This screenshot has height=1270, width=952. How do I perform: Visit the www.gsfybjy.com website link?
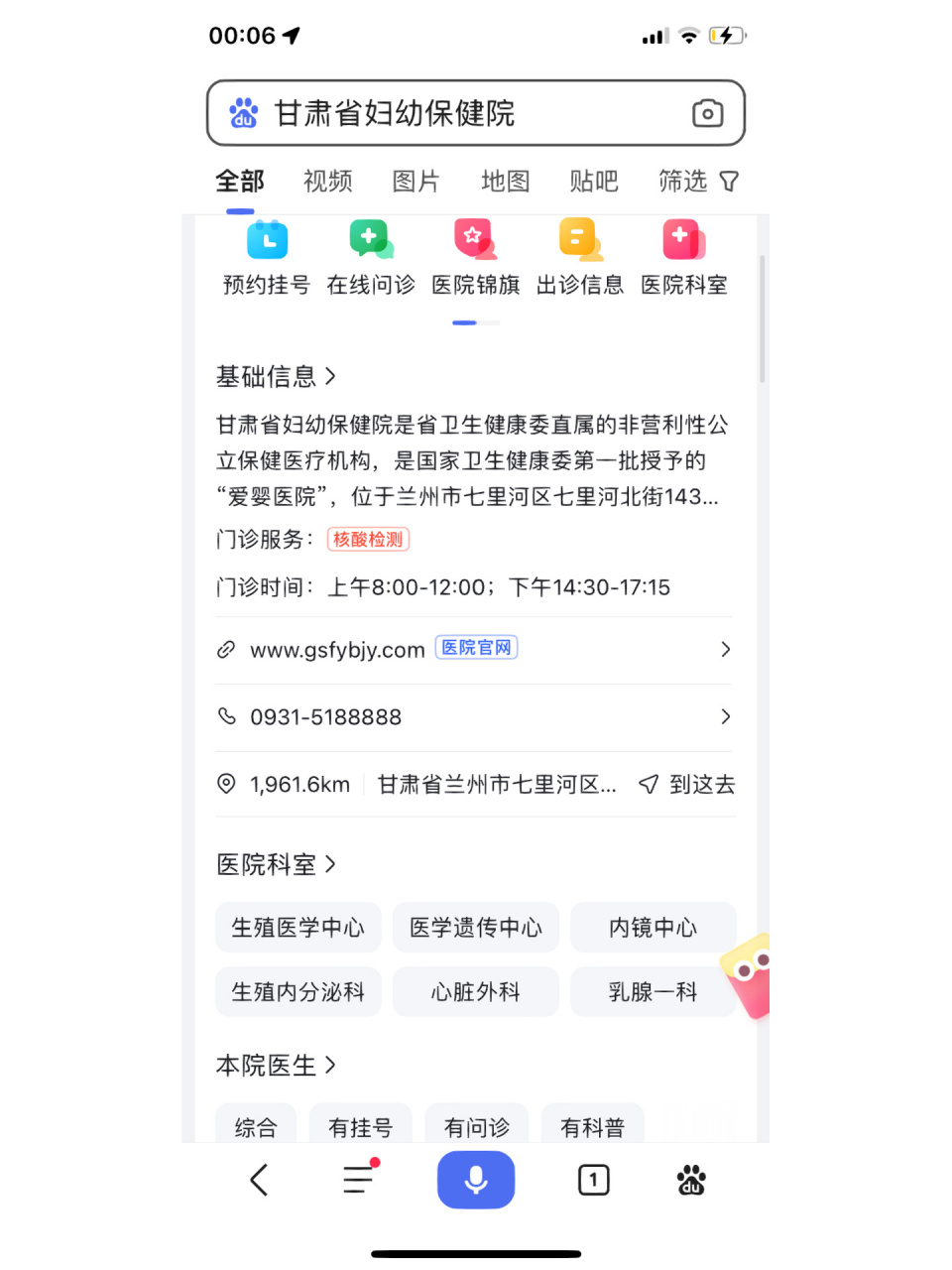click(337, 648)
